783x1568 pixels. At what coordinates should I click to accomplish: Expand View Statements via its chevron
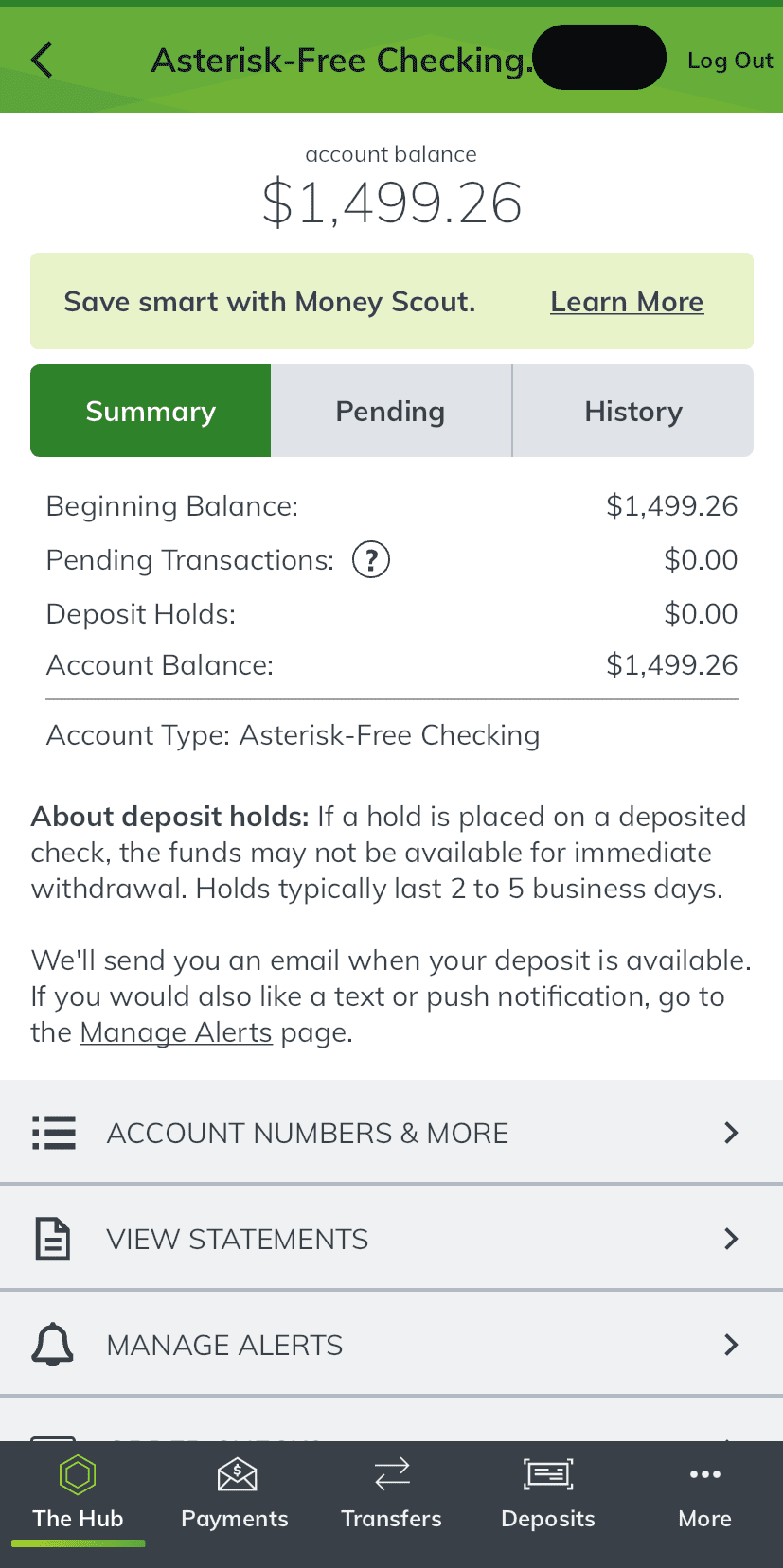[x=730, y=1238]
